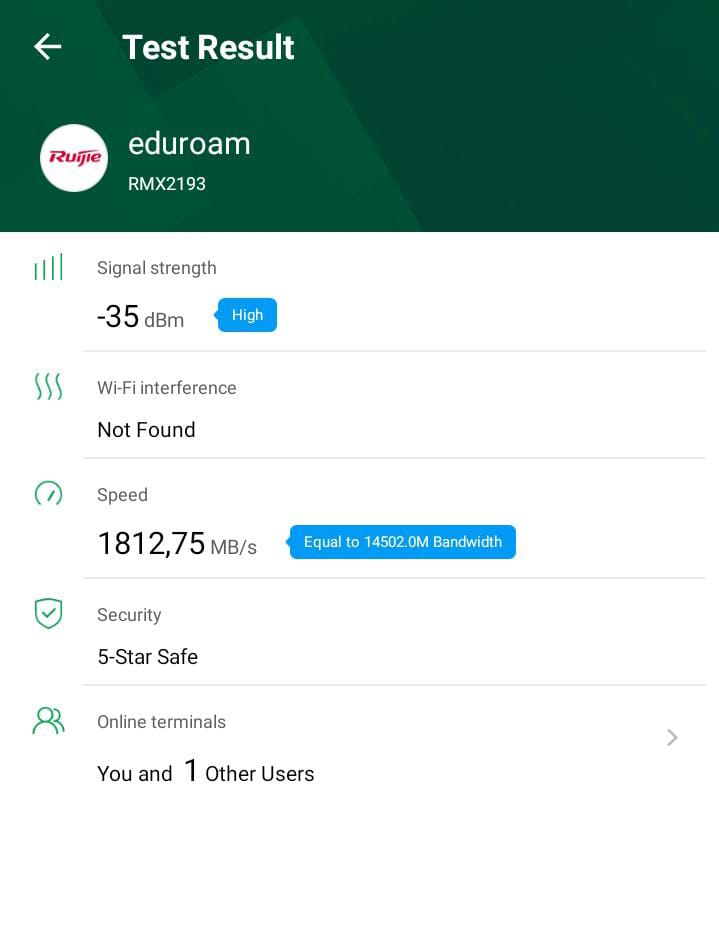Go back from Test Result screen
Image resolution: width=719 pixels, height=946 pixels.
click(47, 47)
